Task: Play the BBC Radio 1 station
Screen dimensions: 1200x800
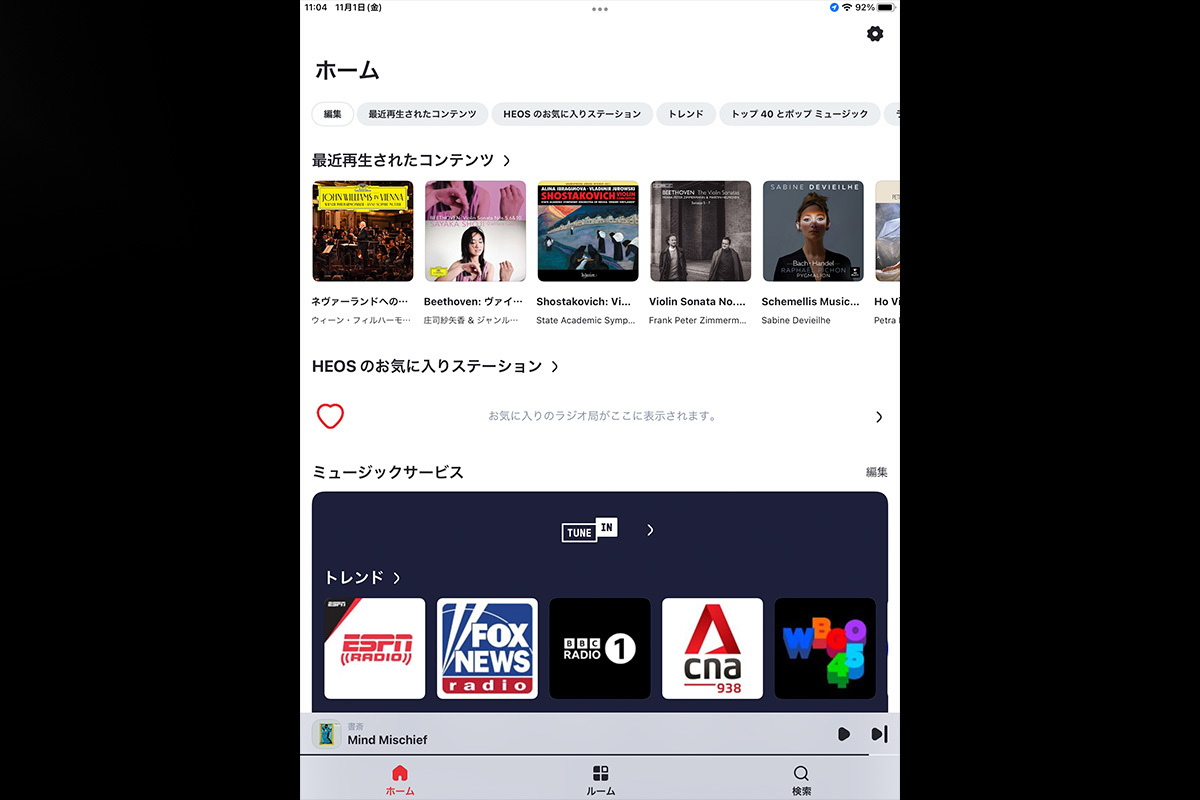Action: click(600, 648)
